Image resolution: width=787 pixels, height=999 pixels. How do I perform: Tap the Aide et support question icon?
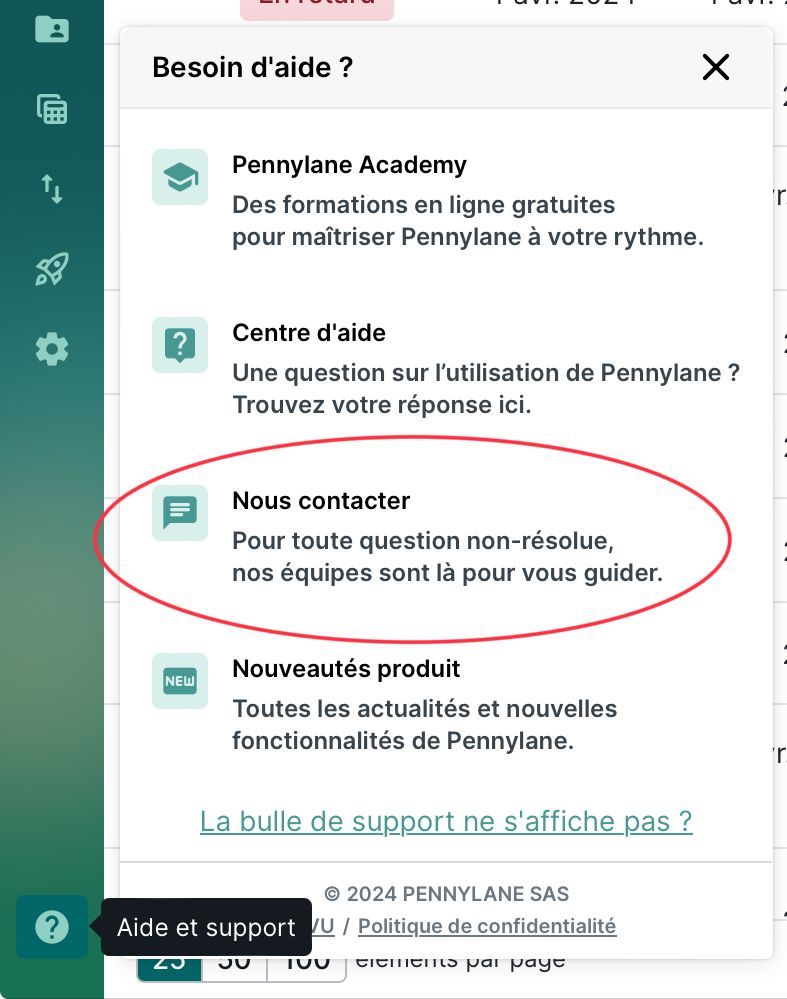click(51, 927)
